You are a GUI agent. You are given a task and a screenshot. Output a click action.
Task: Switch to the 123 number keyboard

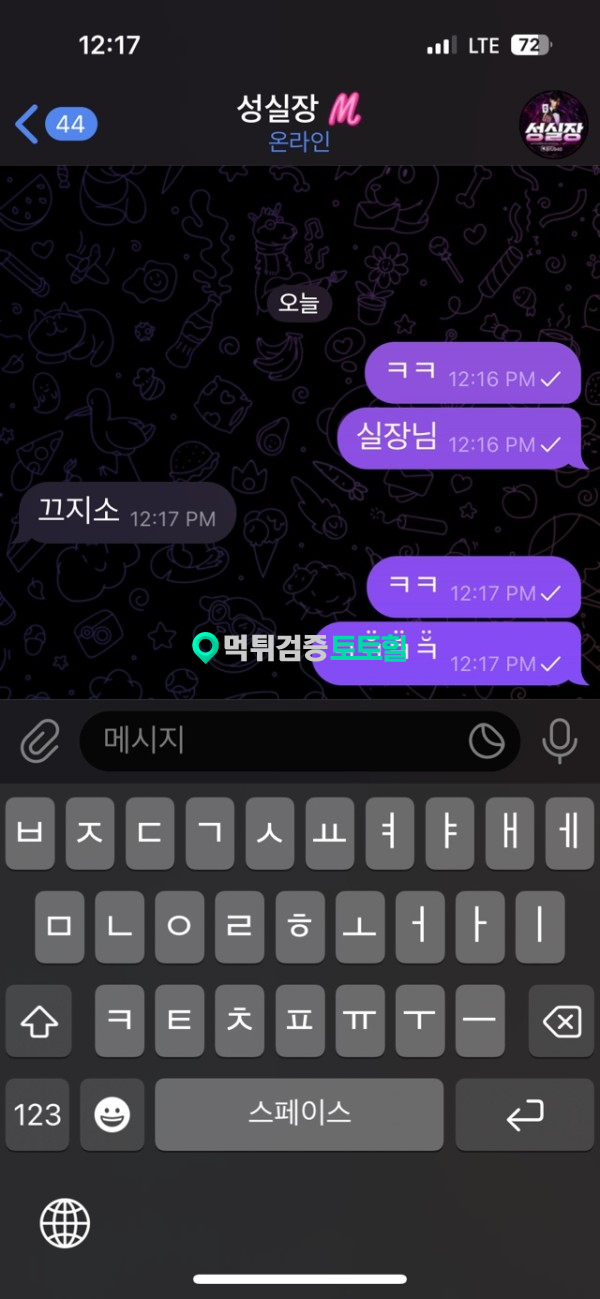(38, 1114)
